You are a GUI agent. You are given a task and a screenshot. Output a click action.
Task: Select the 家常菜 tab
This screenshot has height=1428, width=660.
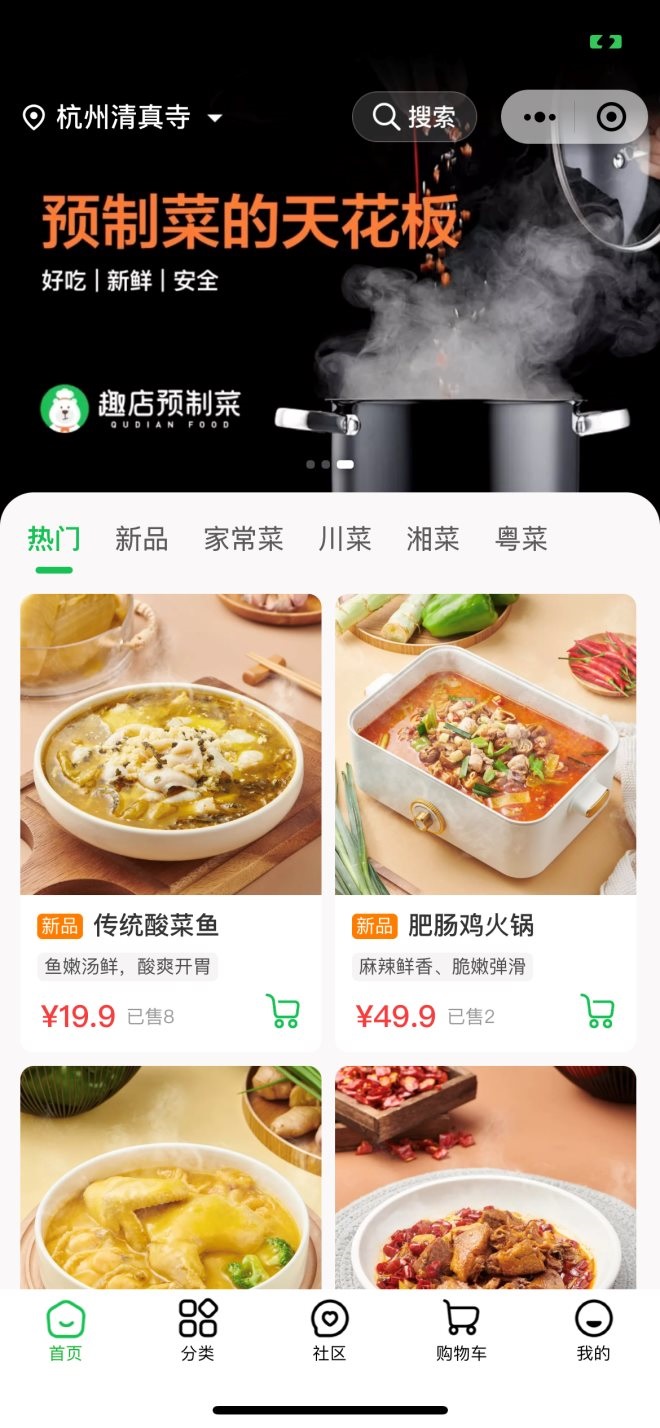244,539
